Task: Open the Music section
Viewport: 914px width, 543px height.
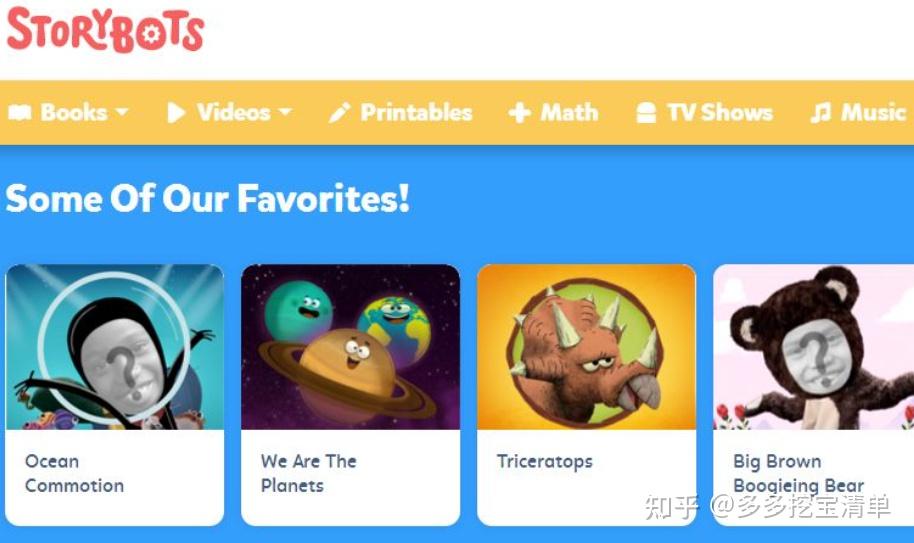Action: (858, 112)
